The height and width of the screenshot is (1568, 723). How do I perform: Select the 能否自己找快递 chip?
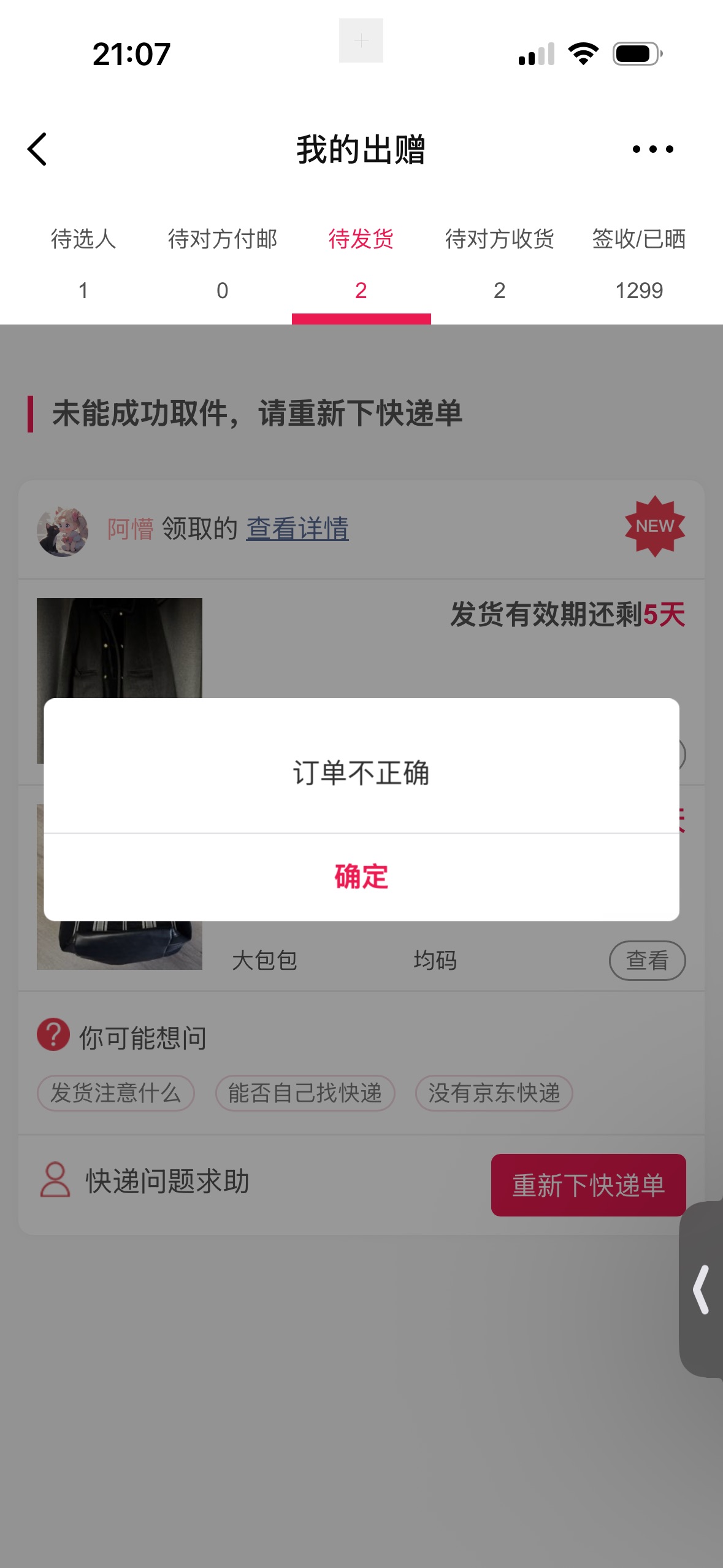305,1093
